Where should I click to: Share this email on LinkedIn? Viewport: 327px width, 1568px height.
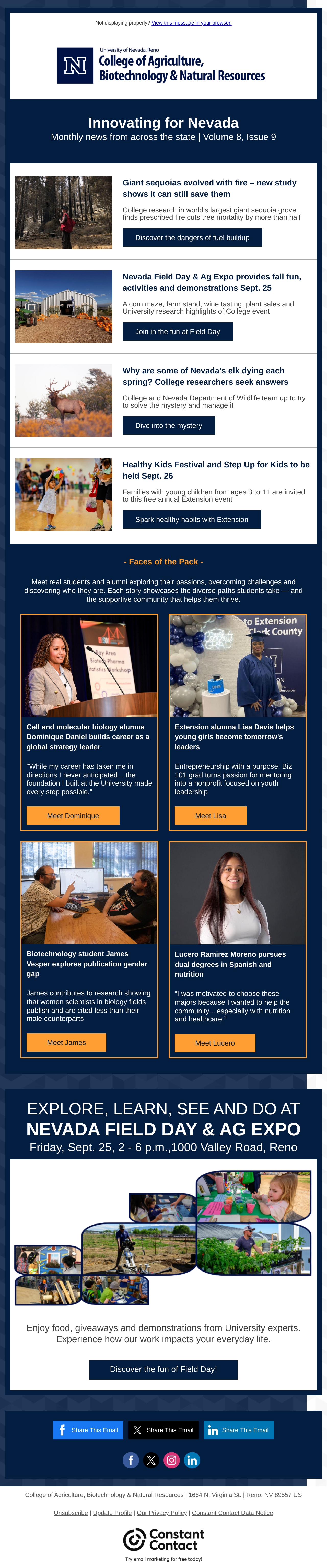[x=239, y=1430]
